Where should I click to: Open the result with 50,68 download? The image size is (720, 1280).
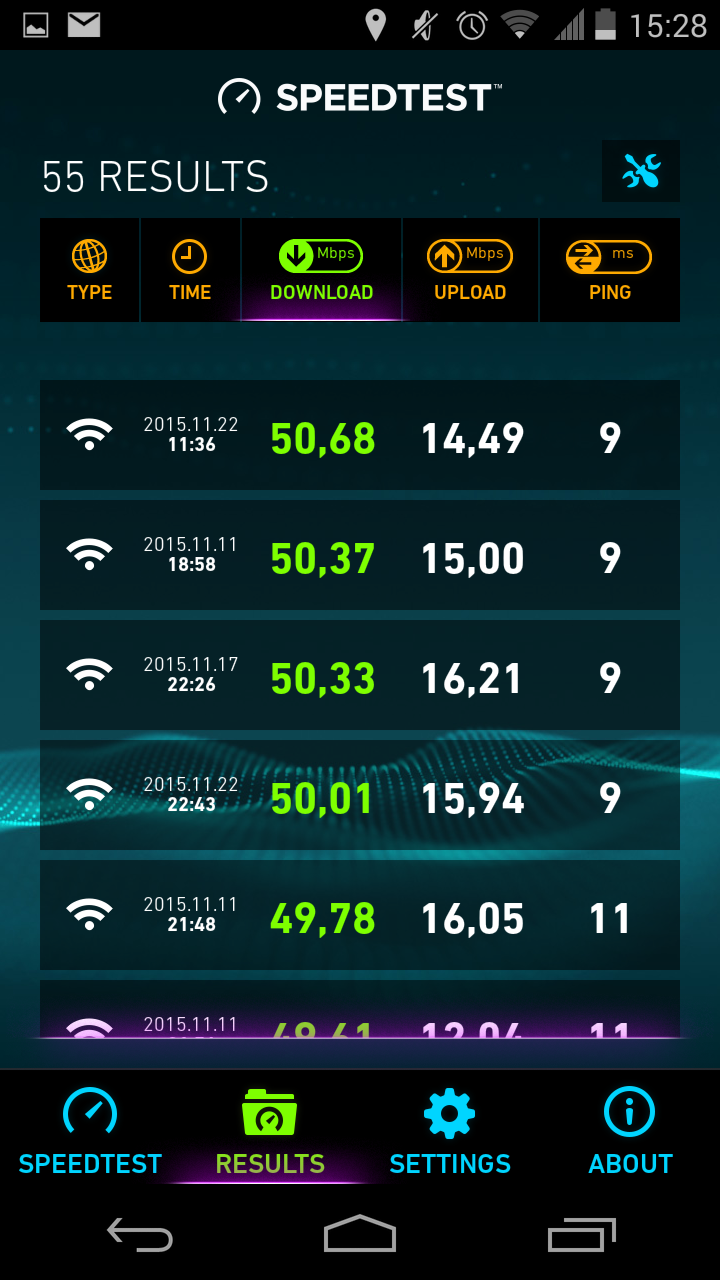[360, 435]
